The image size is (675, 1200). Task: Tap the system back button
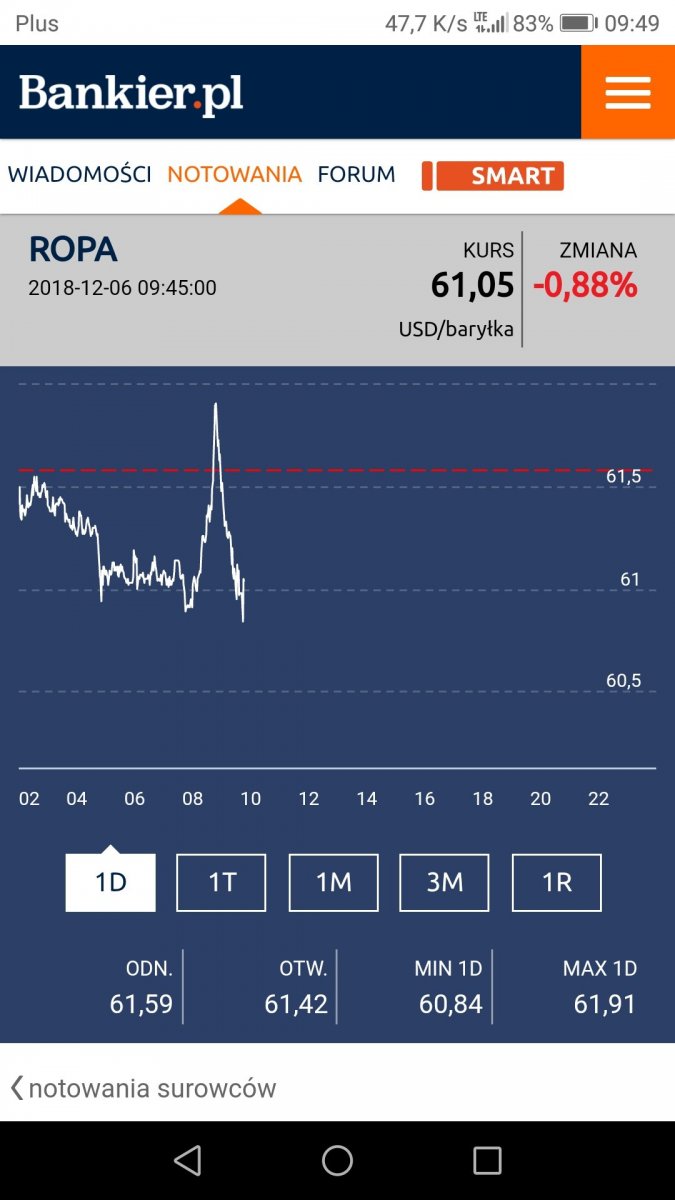tap(187, 1160)
